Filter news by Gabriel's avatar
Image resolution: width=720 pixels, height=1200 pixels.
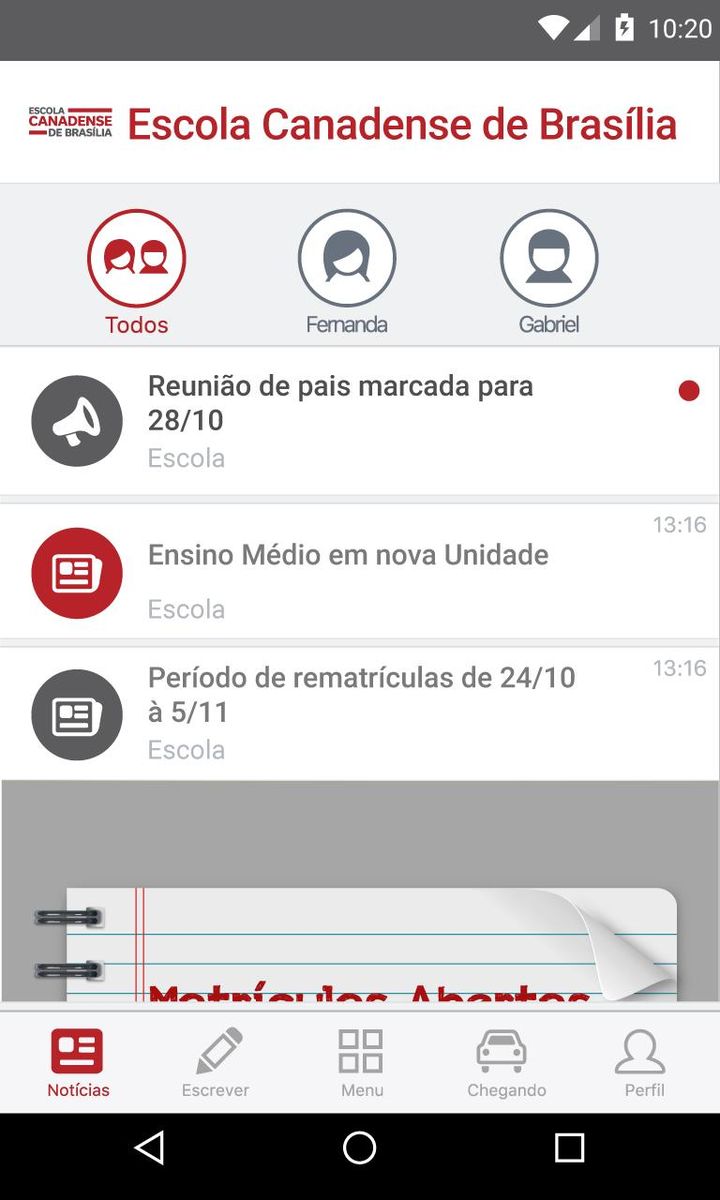[x=549, y=255]
